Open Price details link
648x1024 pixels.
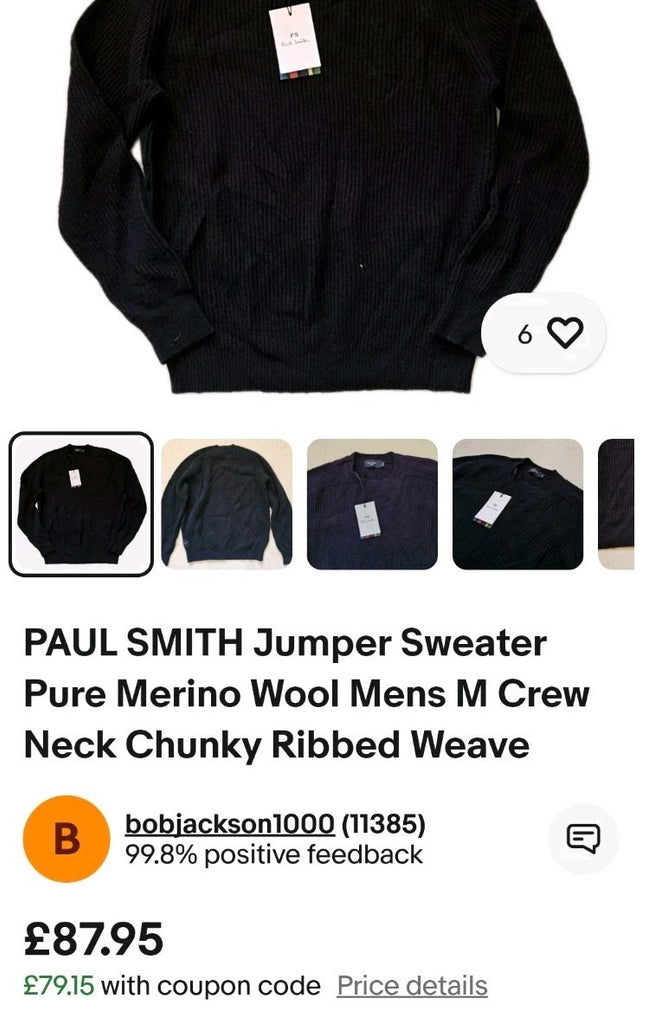coord(412,986)
